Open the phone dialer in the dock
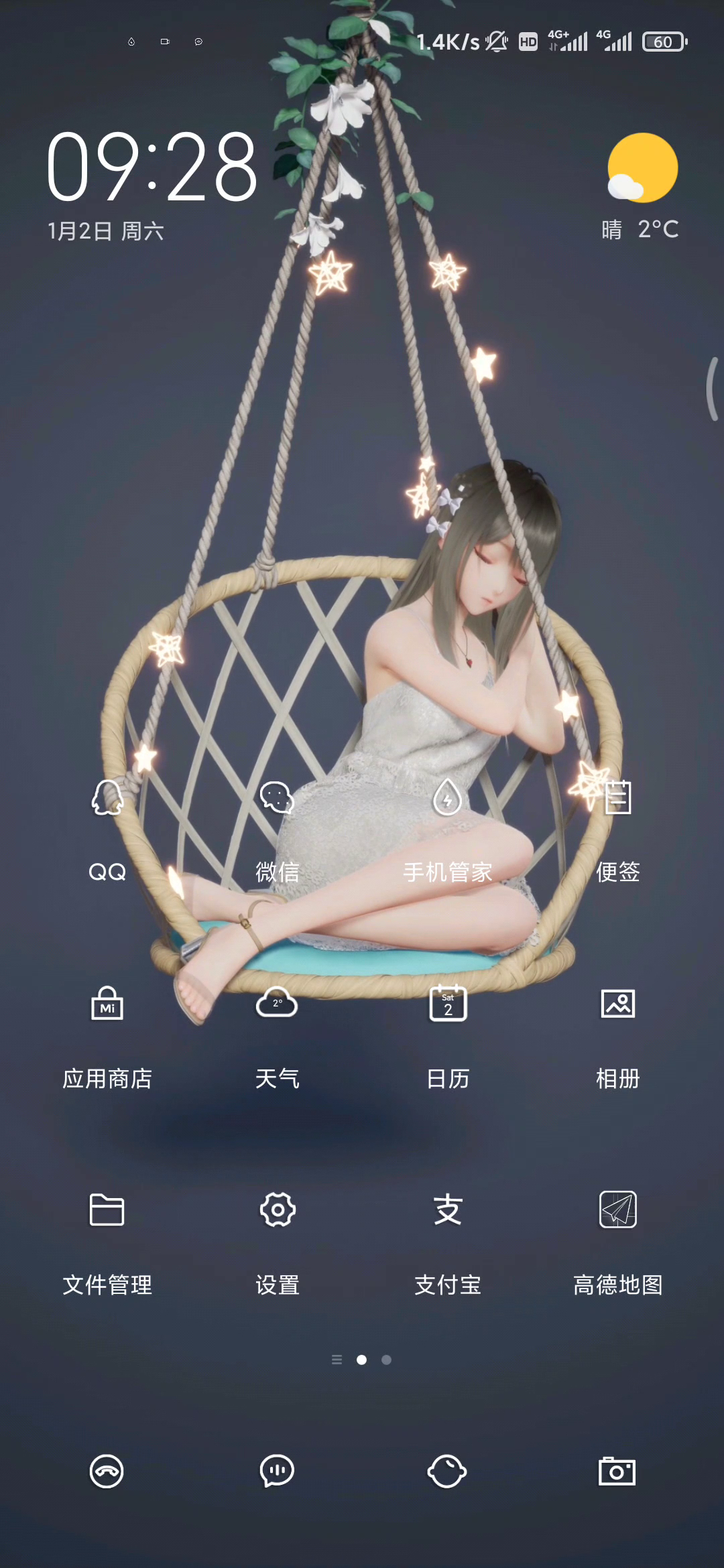724x1568 pixels. point(107,1472)
